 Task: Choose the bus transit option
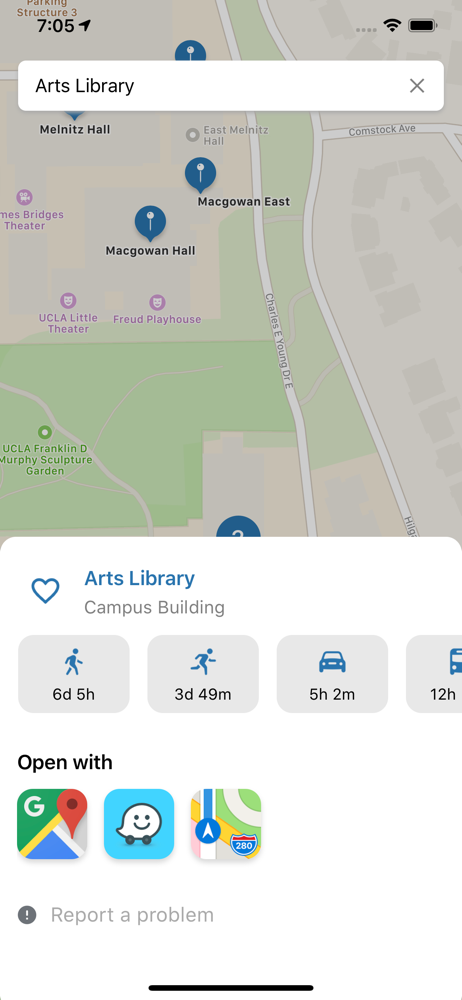coord(434,673)
